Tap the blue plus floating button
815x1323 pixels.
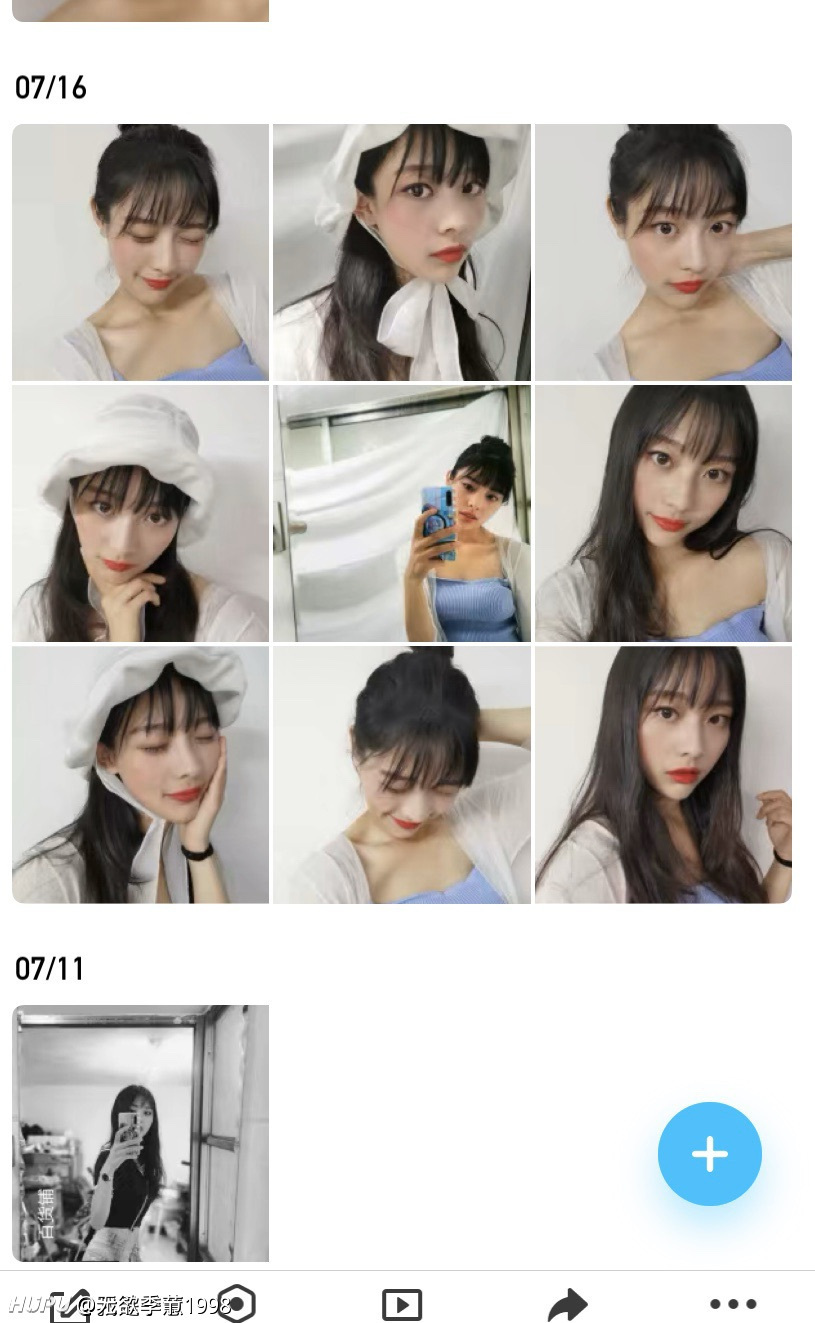coord(709,1153)
